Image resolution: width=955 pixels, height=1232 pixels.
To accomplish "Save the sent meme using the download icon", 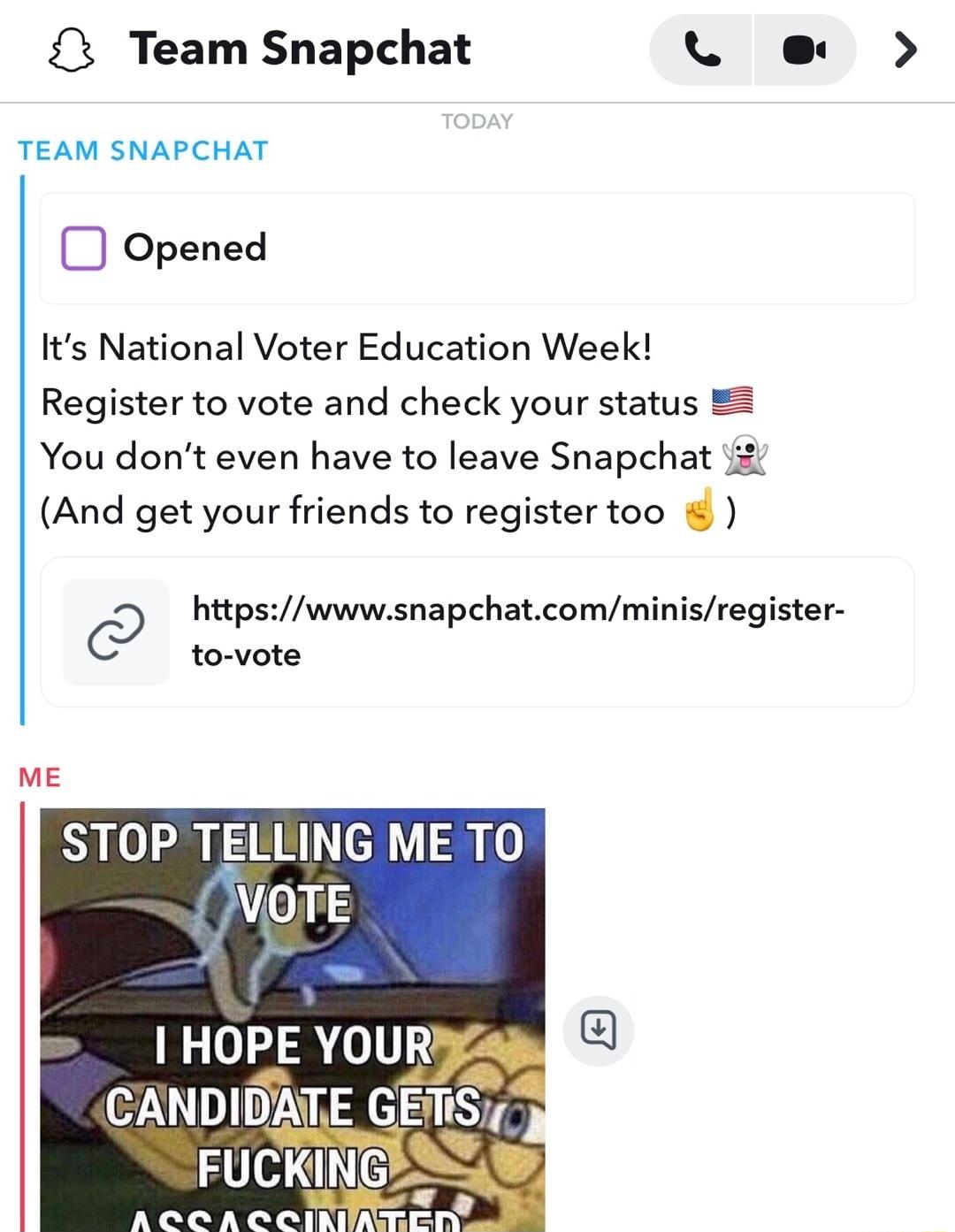I will (598, 1029).
